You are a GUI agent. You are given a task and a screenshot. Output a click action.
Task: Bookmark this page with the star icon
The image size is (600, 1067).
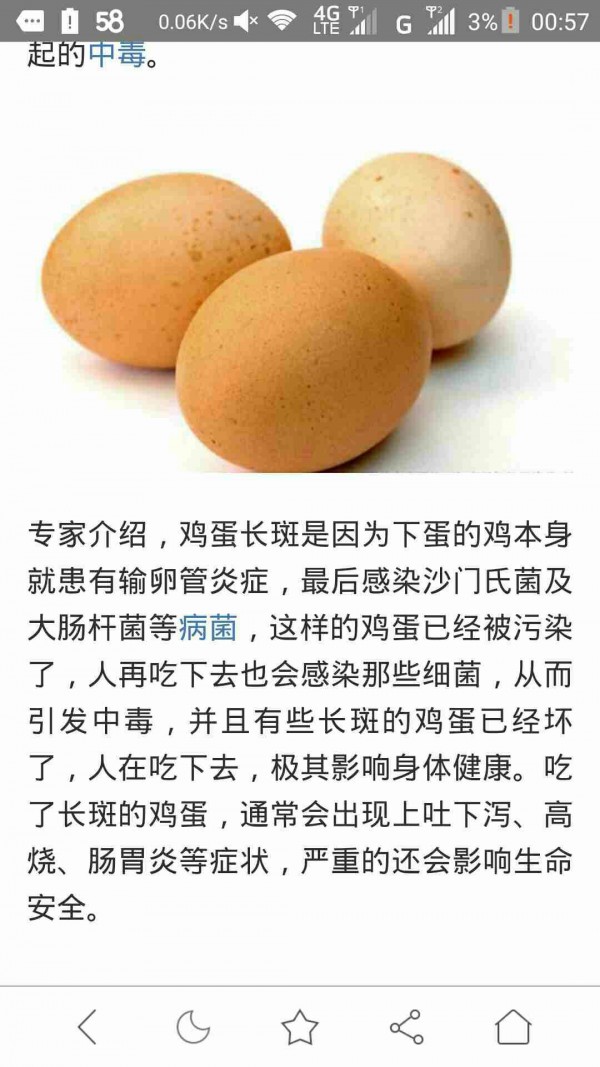coord(300,1026)
